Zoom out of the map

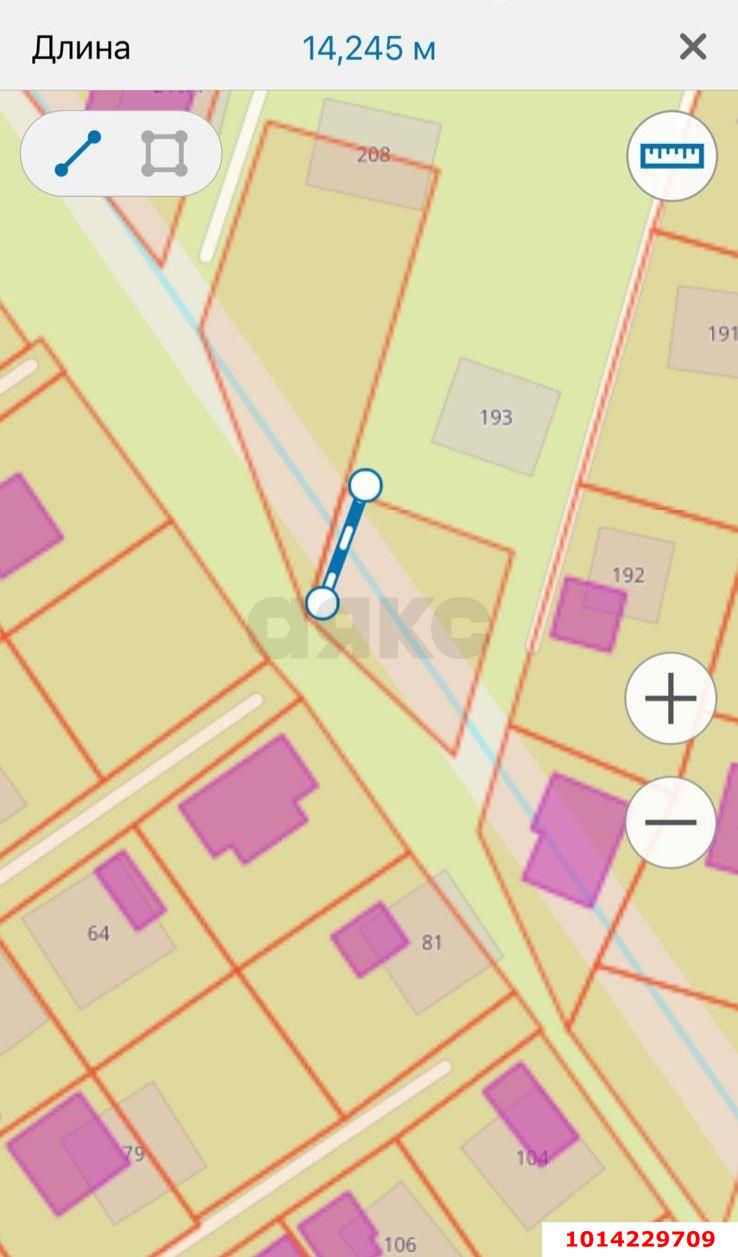click(x=670, y=822)
